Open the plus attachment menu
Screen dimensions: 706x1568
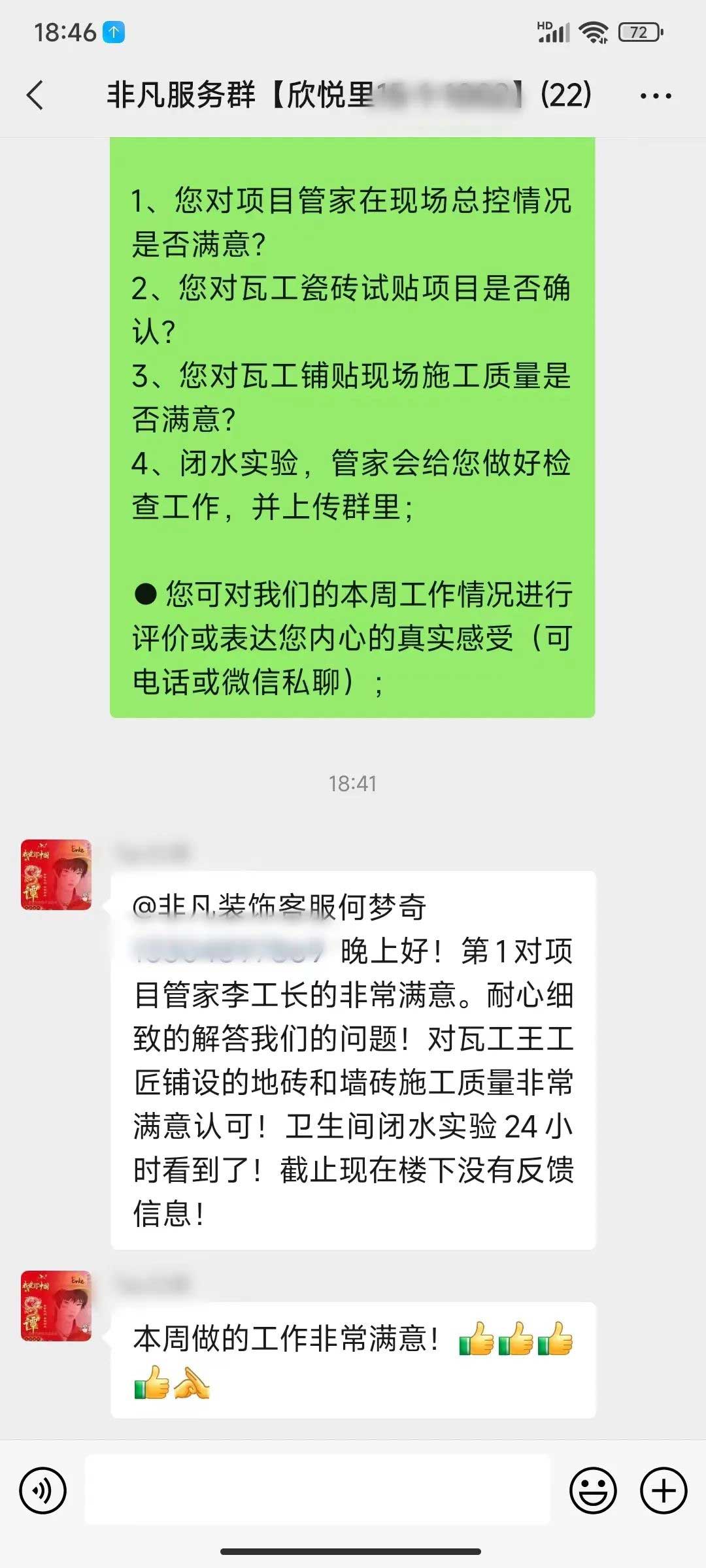[x=664, y=1491]
